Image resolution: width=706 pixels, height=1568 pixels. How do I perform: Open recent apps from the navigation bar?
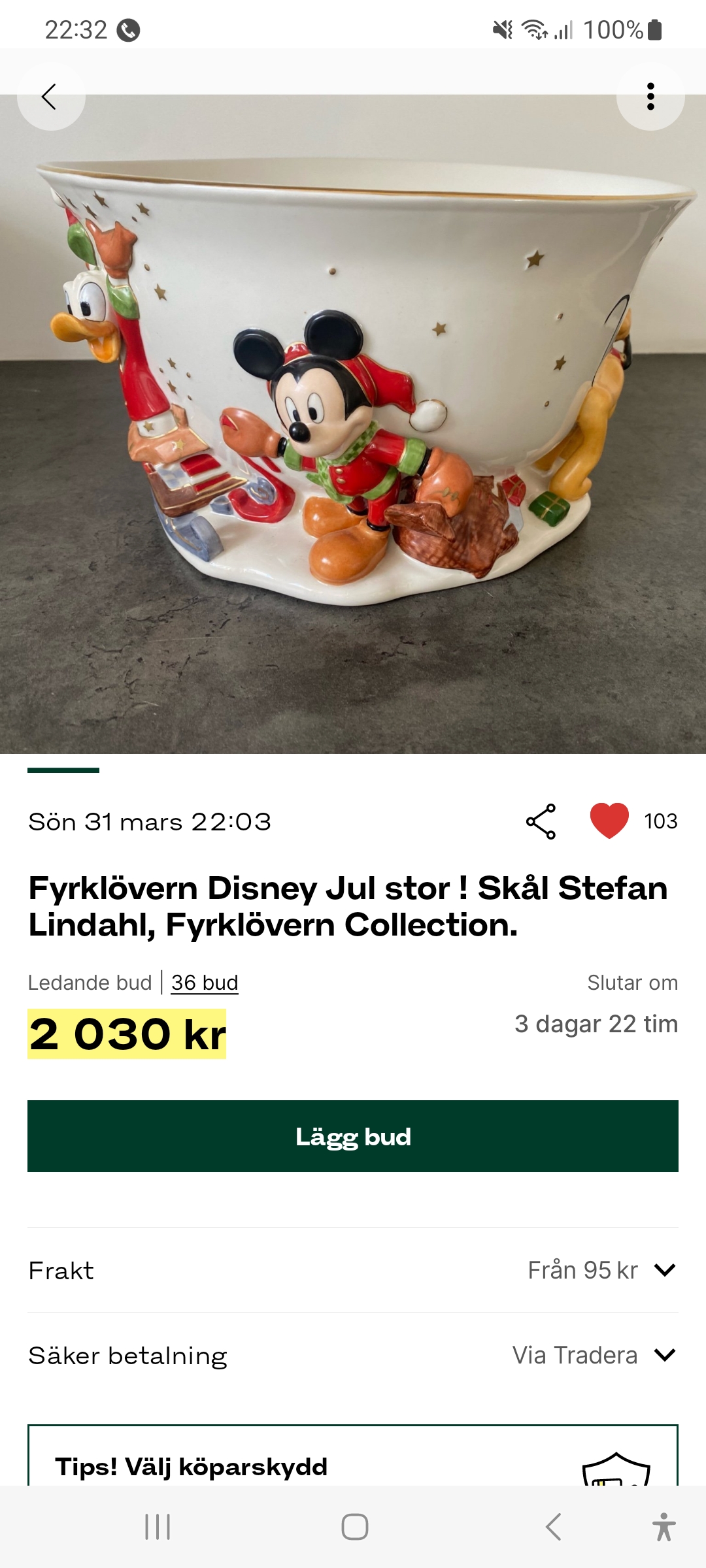(158, 1527)
